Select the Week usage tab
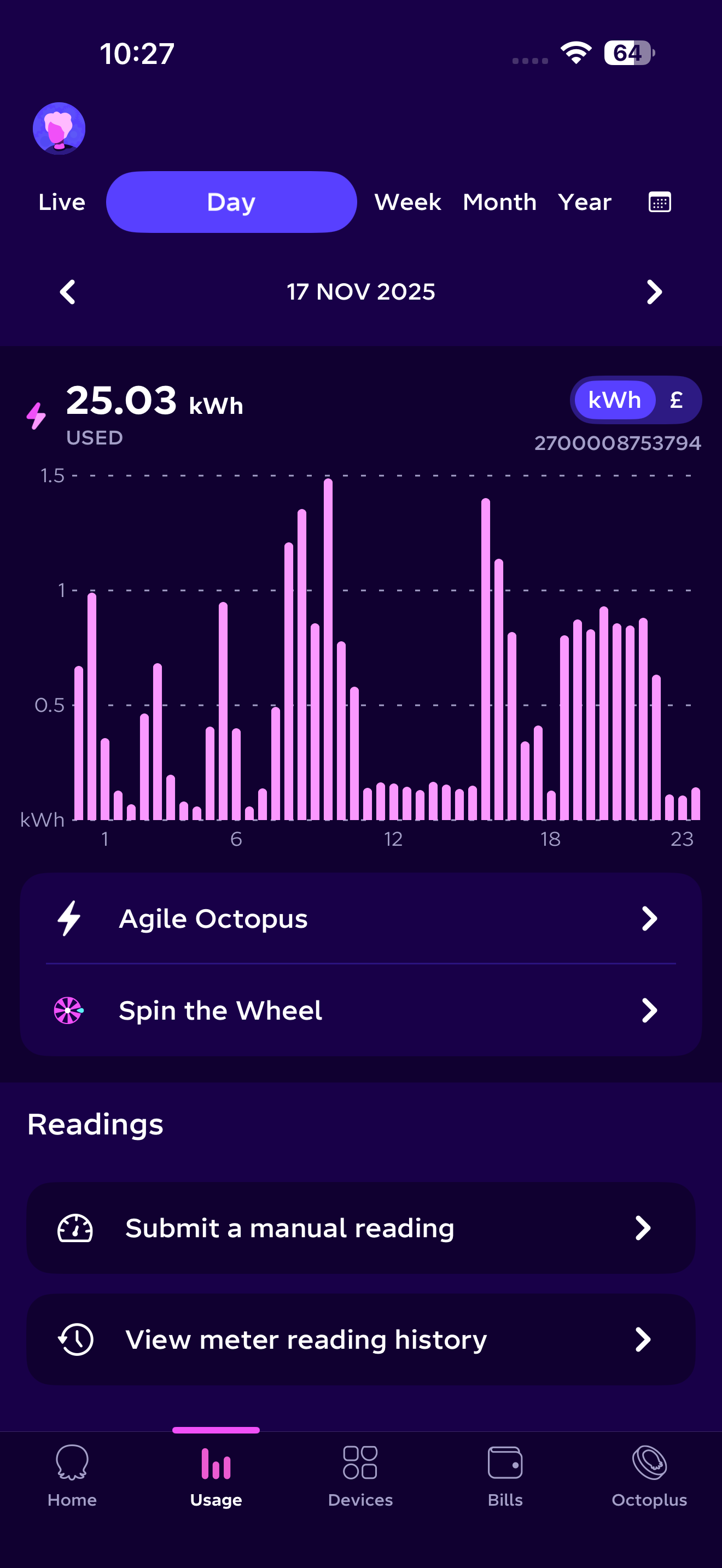The height and width of the screenshot is (1568, 722). pos(407,202)
